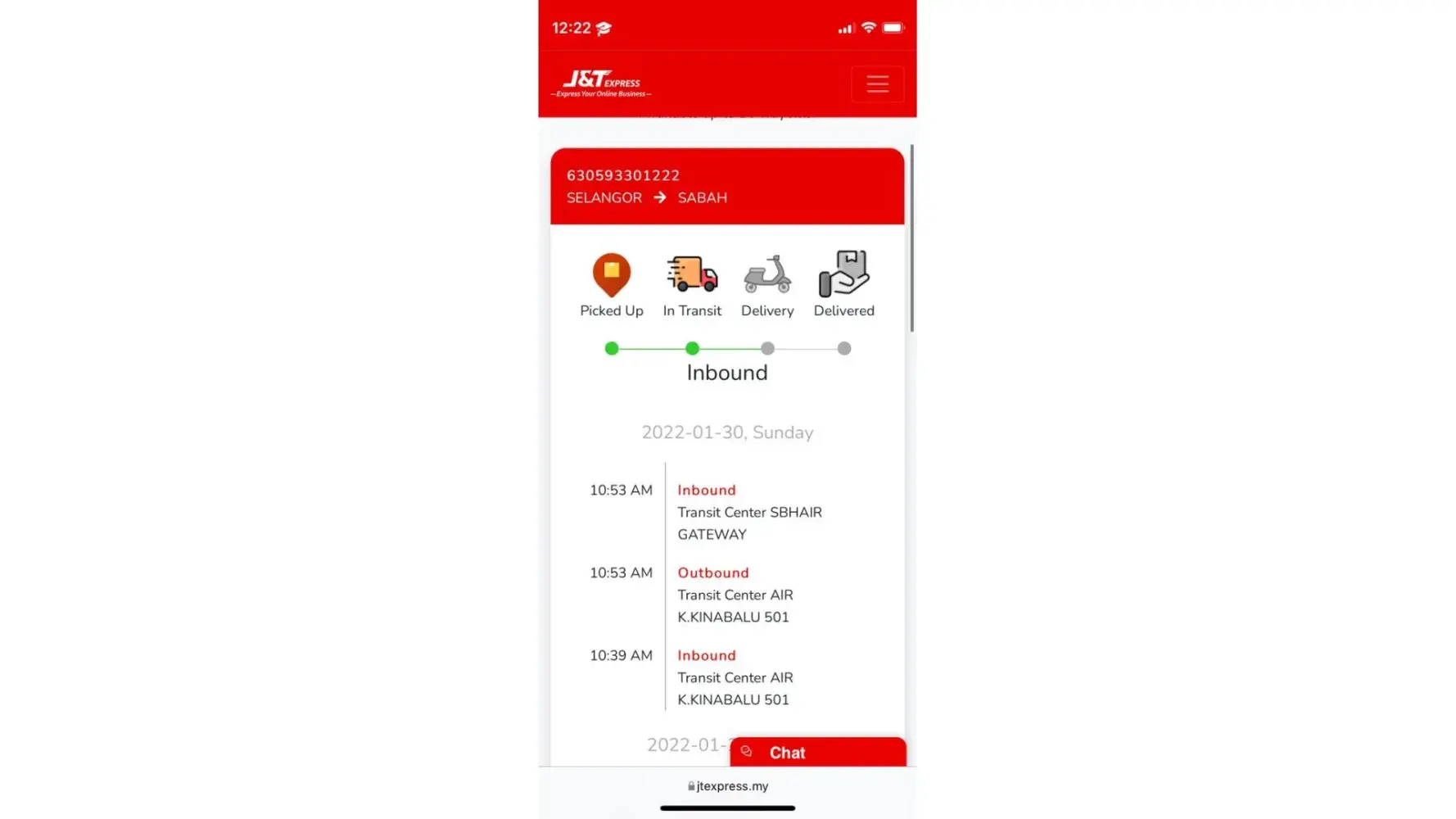Tap the jtexpress.my address bar
Viewport: 1456px width, 819px height.
click(728, 786)
